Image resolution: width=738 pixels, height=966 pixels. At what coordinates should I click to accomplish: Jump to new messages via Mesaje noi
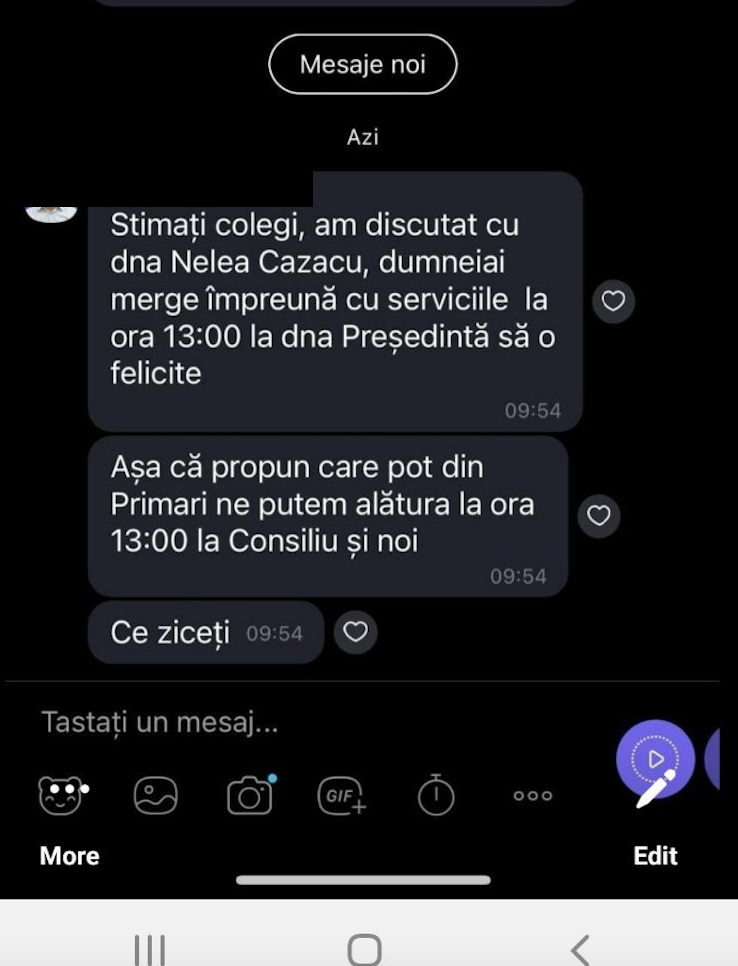click(x=362, y=65)
